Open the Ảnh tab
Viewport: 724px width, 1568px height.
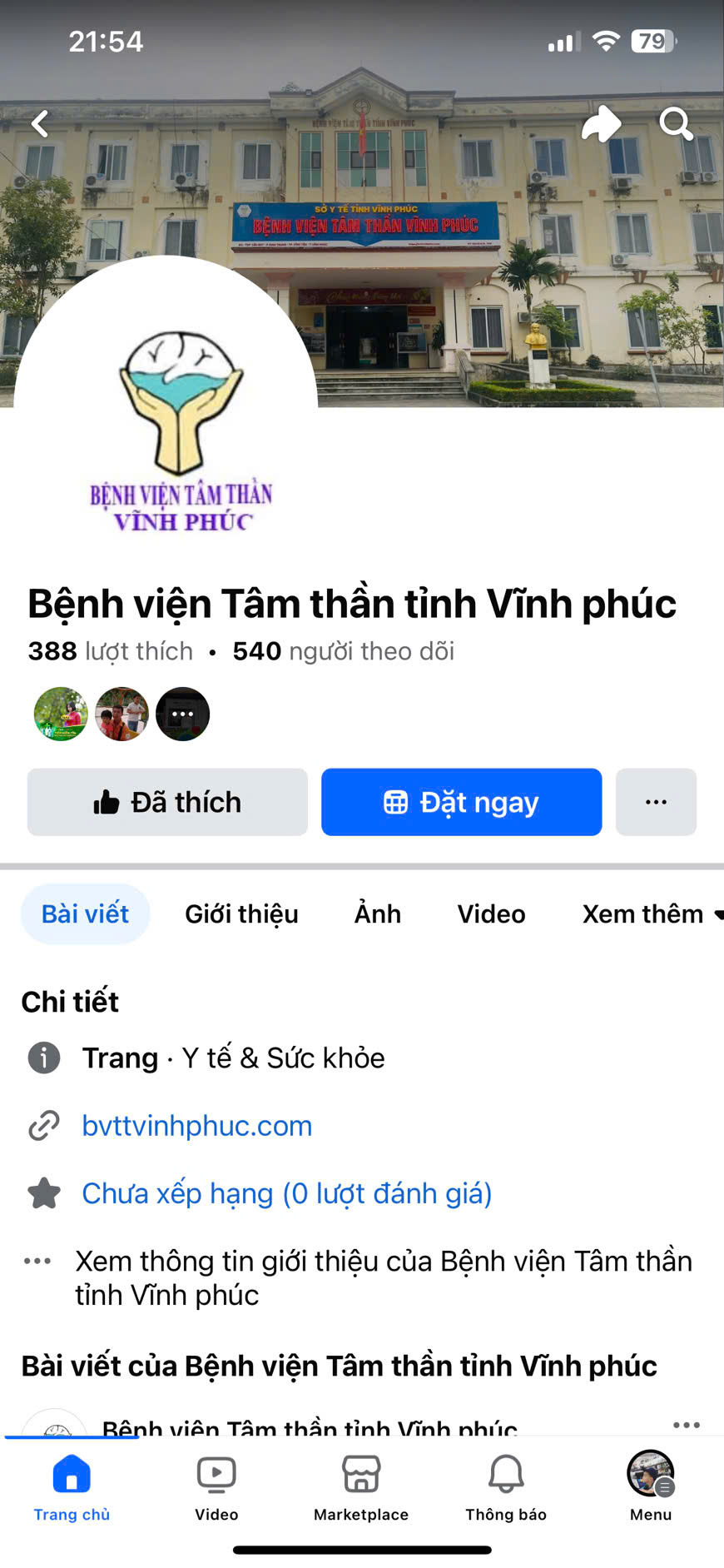[x=378, y=913]
